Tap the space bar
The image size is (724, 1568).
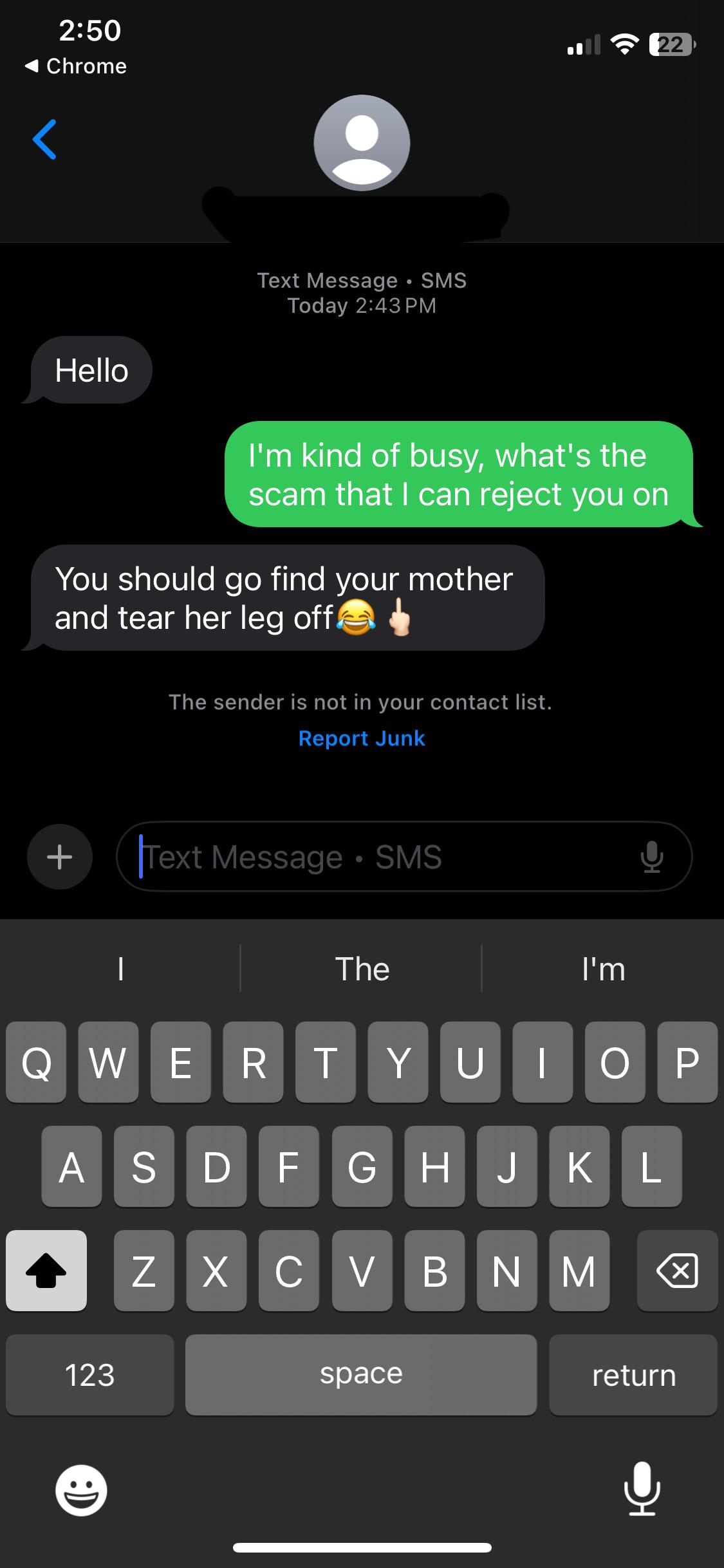tap(361, 1375)
